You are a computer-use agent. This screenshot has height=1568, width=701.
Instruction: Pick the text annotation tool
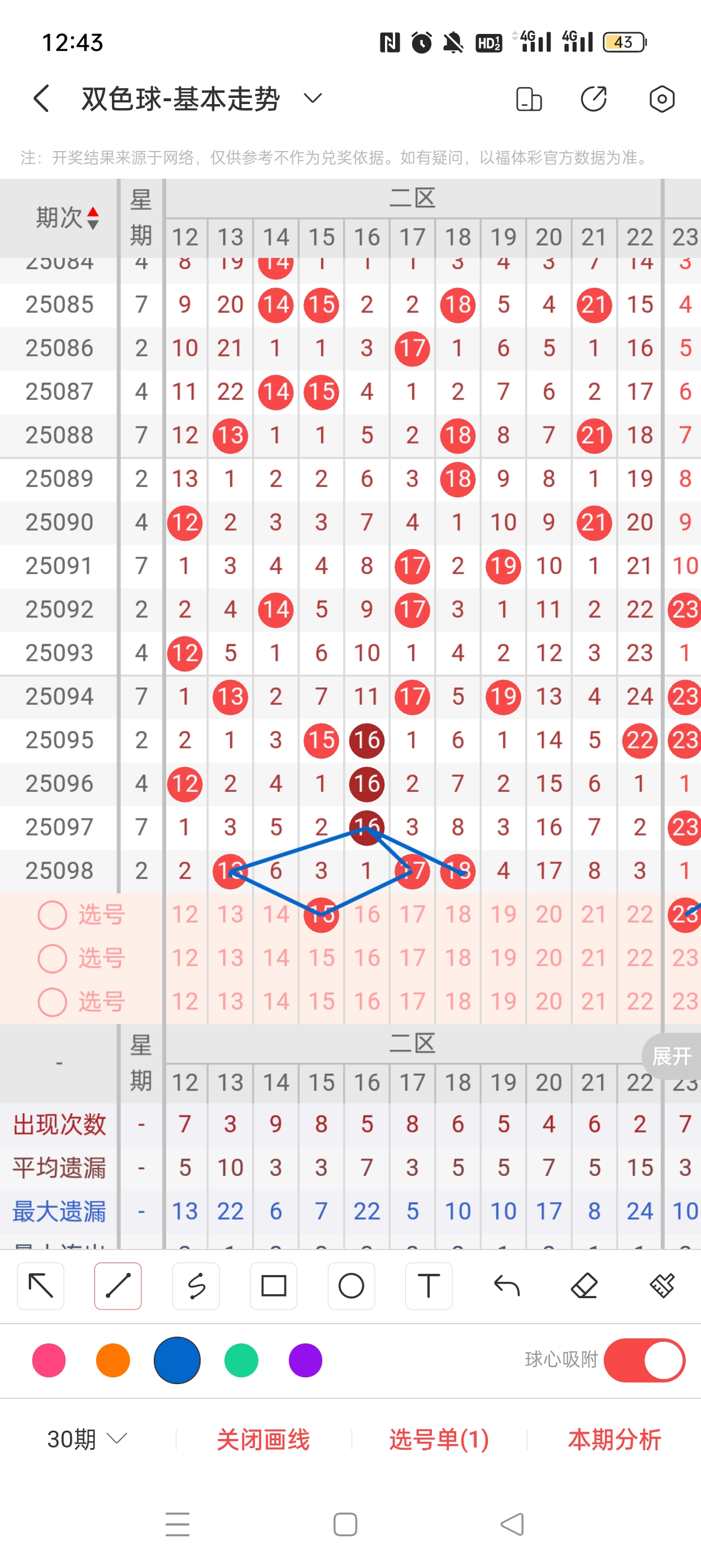click(x=429, y=1286)
